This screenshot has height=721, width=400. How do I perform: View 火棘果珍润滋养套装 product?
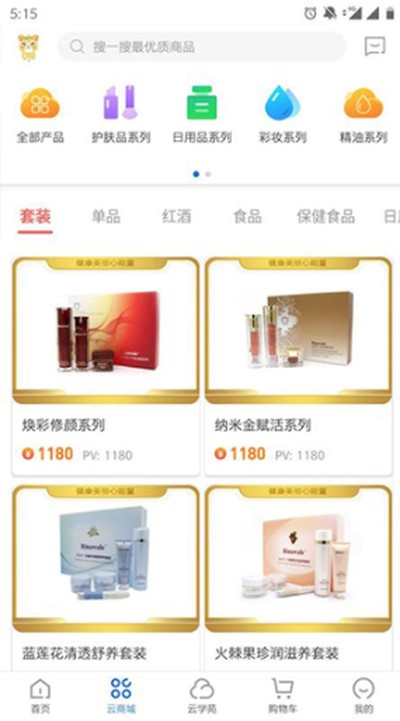point(298,578)
